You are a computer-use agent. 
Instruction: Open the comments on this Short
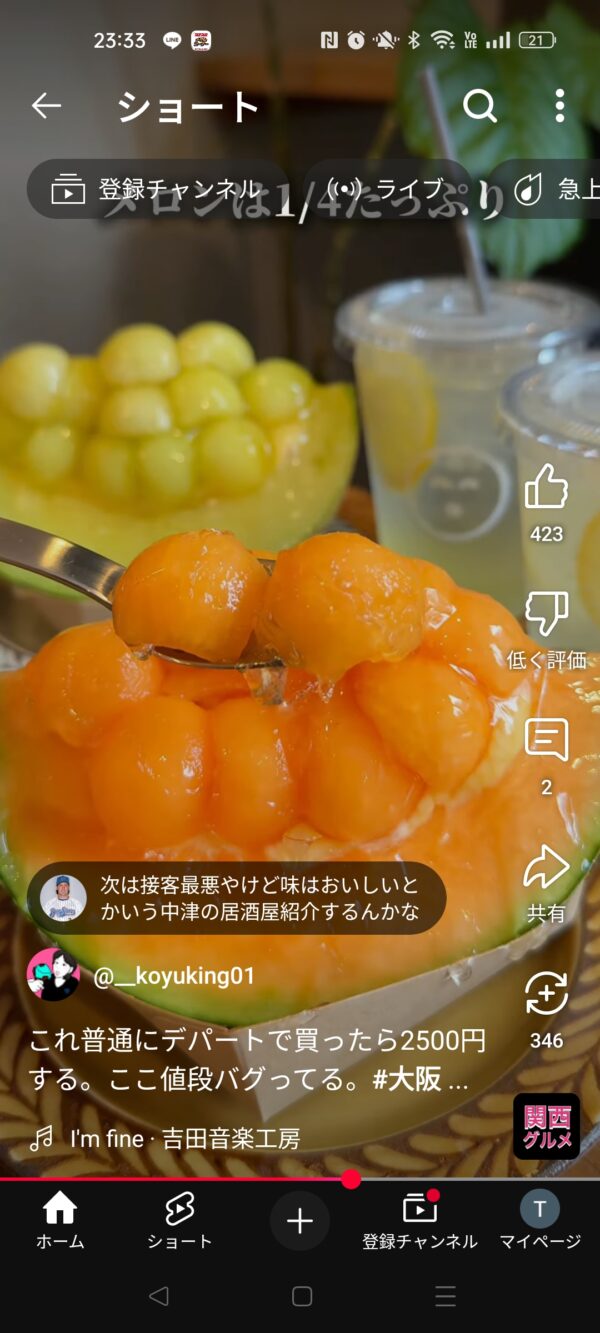coord(546,741)
